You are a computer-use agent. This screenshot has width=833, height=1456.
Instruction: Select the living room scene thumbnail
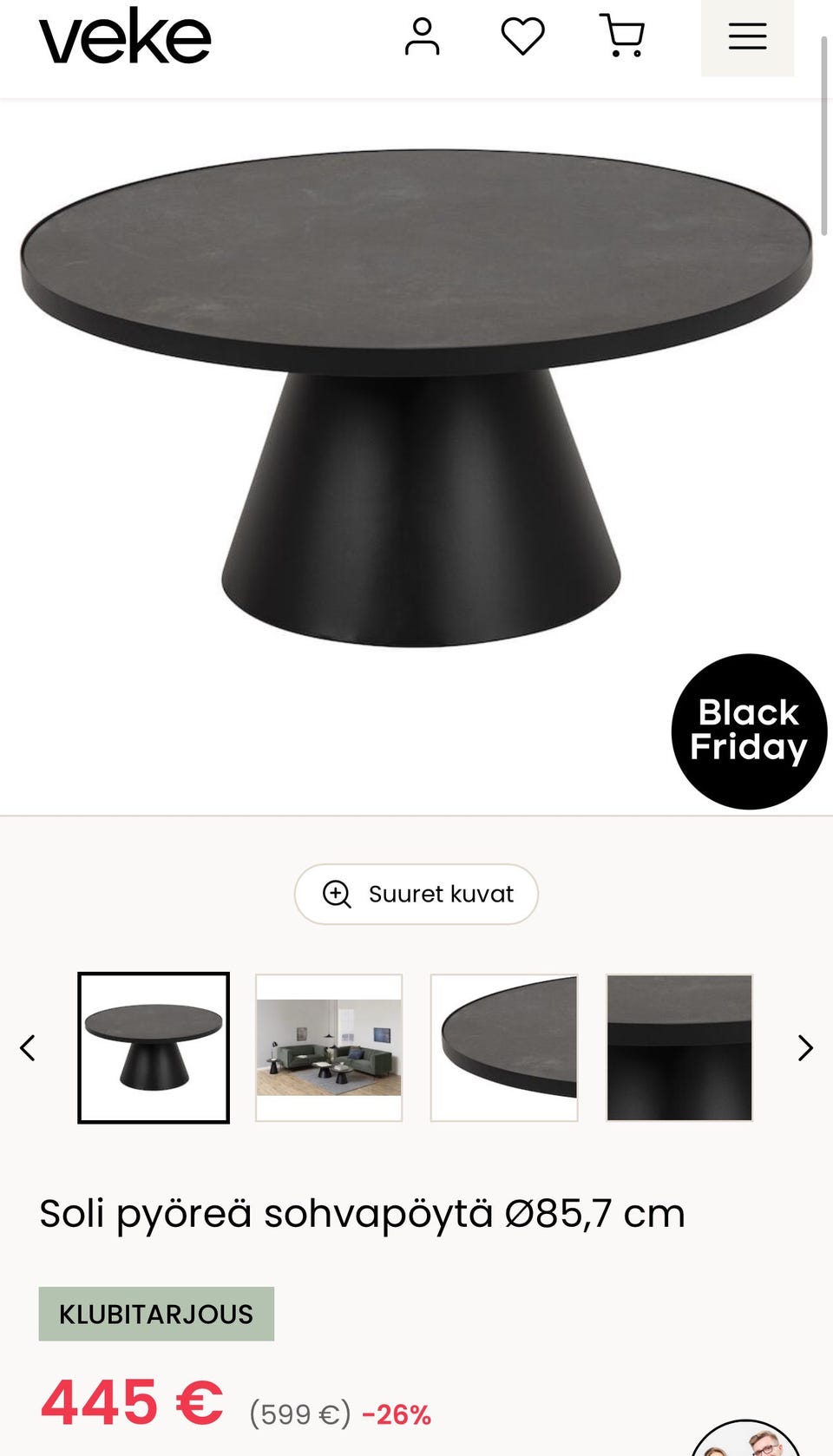[329, 1047]
